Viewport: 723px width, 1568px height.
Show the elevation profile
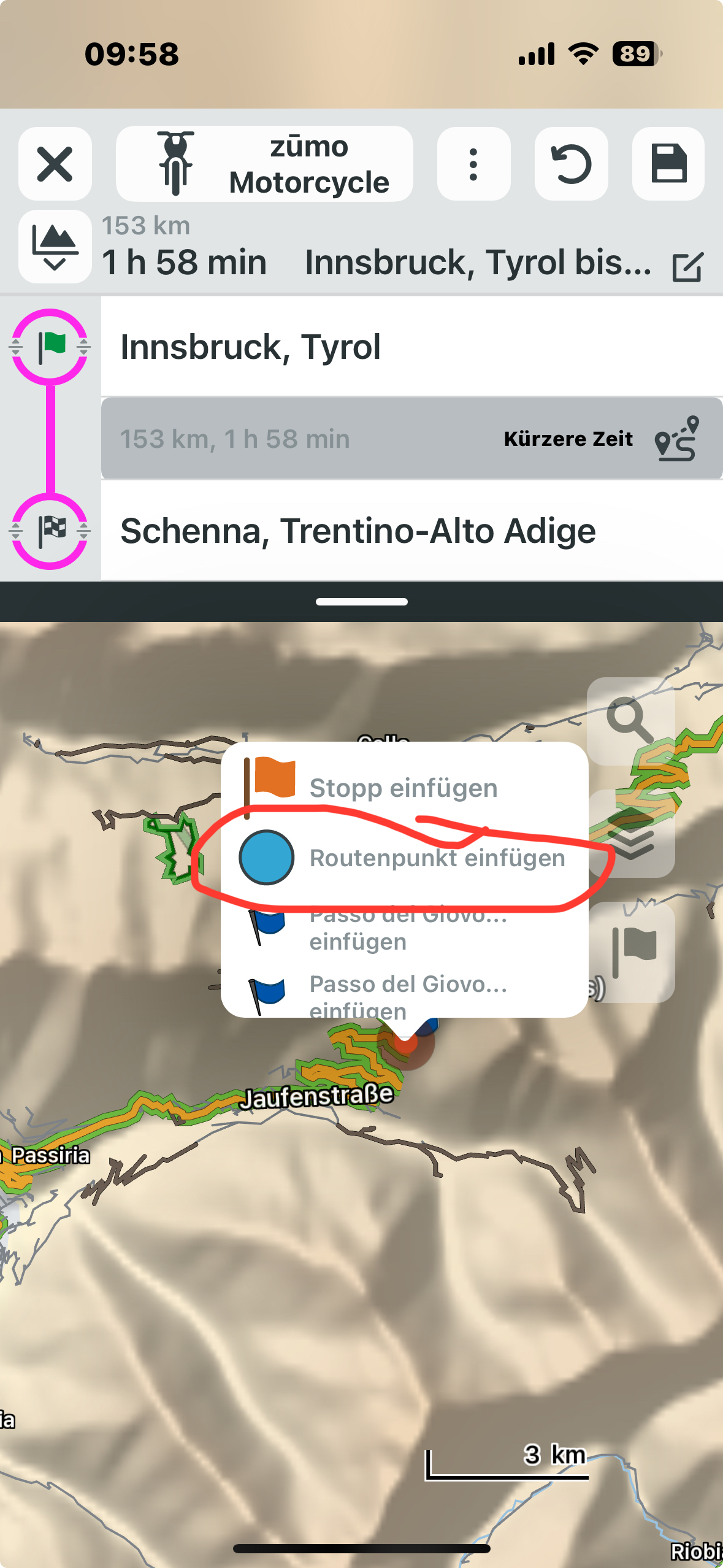(55, 247)
